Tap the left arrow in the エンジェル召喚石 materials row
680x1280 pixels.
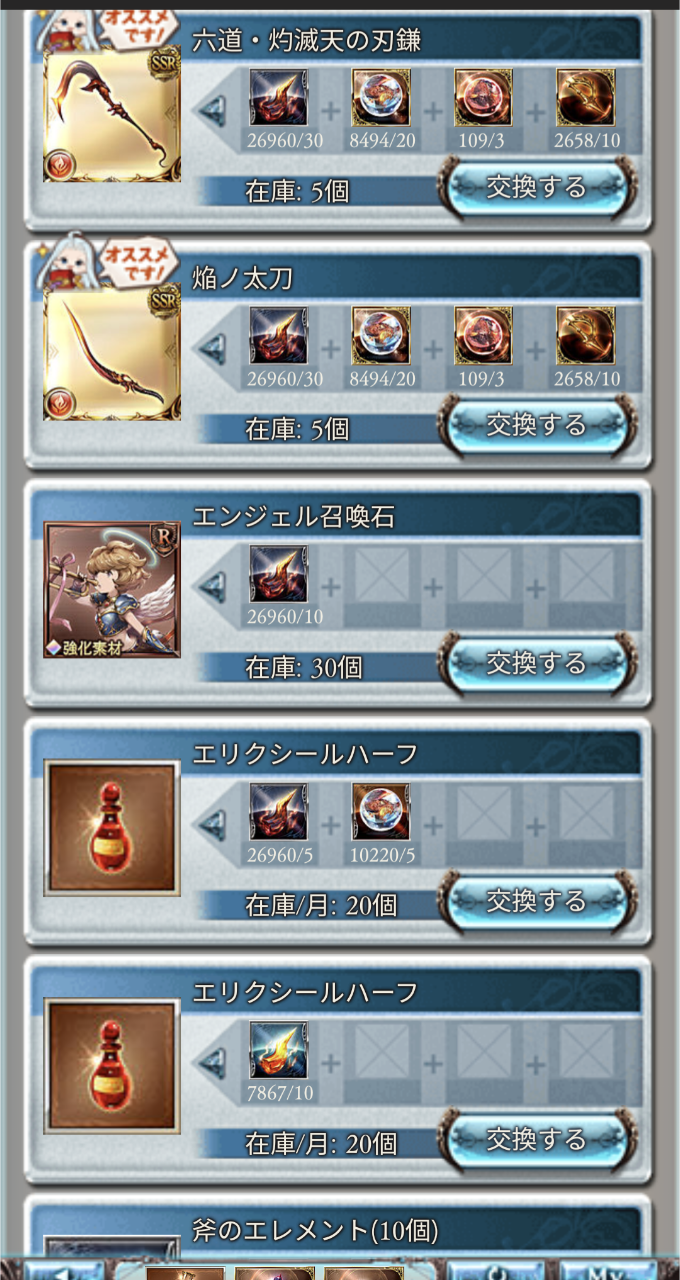(212, 587)
